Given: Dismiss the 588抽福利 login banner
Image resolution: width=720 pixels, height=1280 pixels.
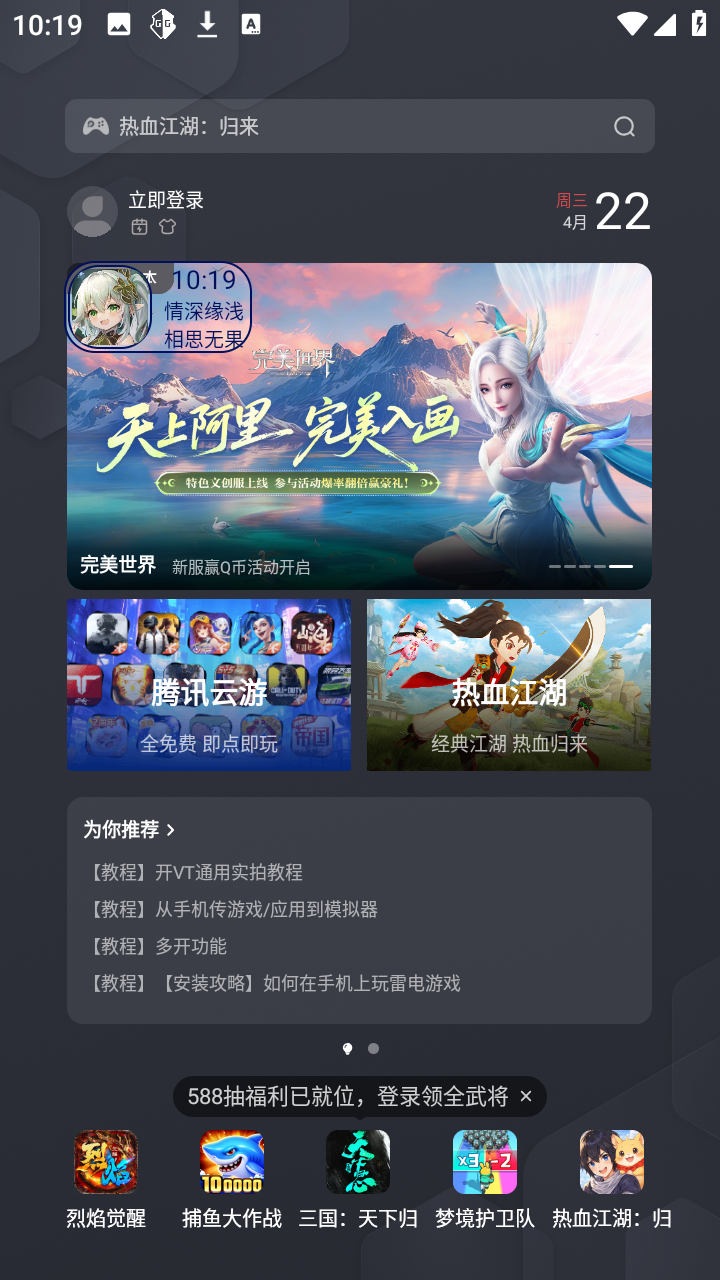Looking at the screenshot, I should click(526, 1097).
